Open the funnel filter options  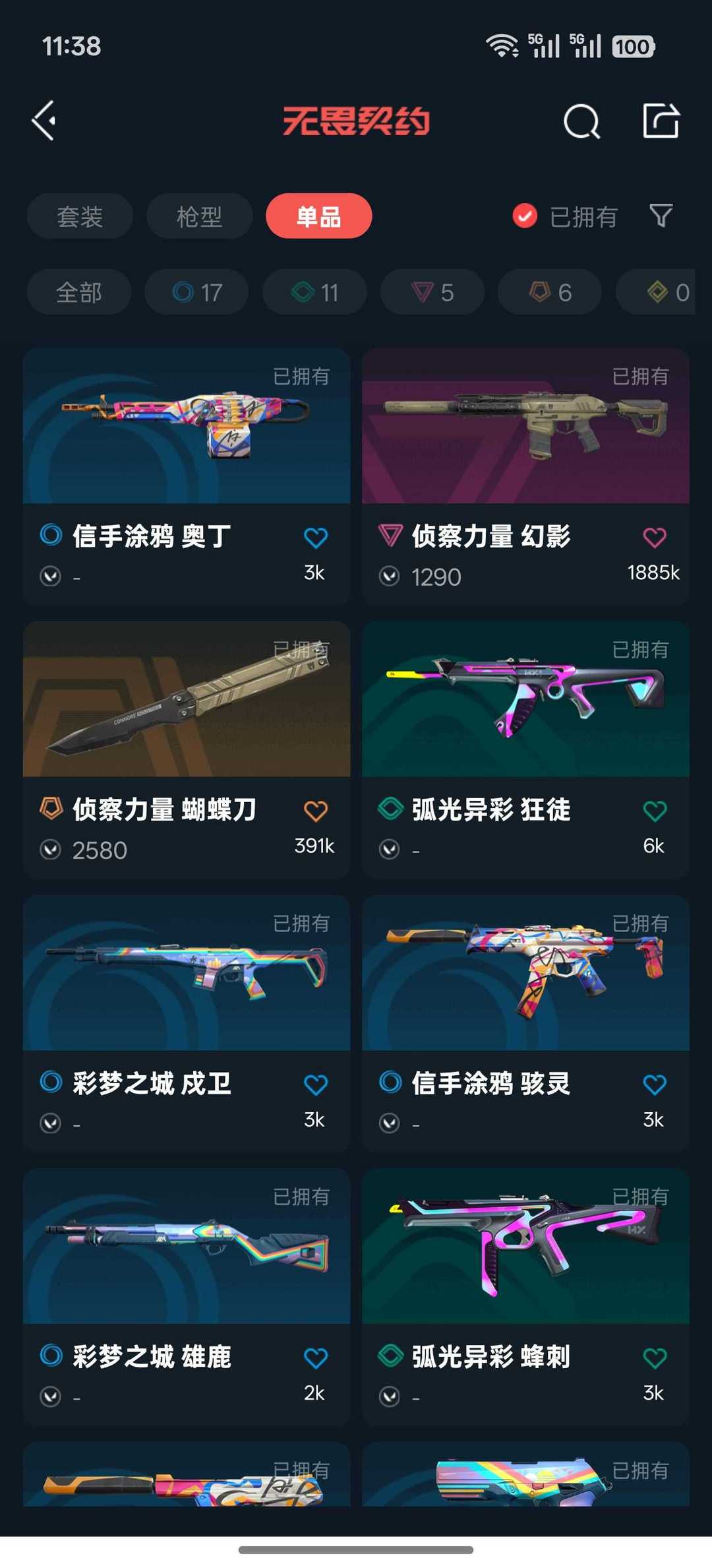(661, 216)
